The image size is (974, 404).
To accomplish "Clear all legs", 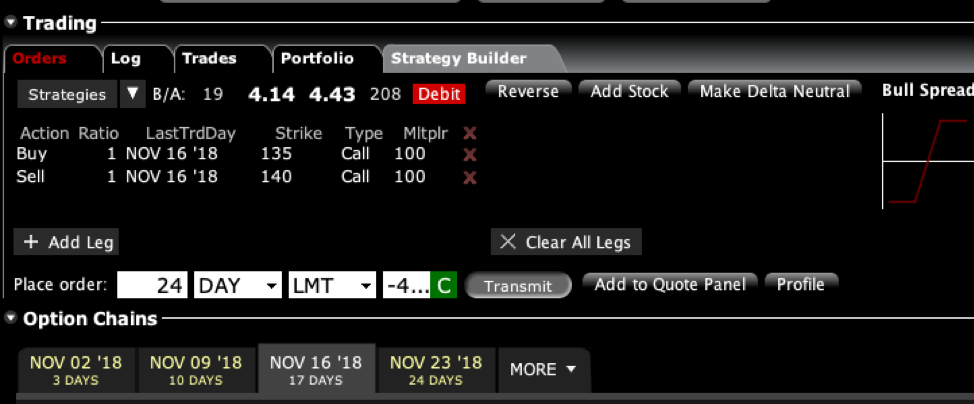I will (566, 242).
